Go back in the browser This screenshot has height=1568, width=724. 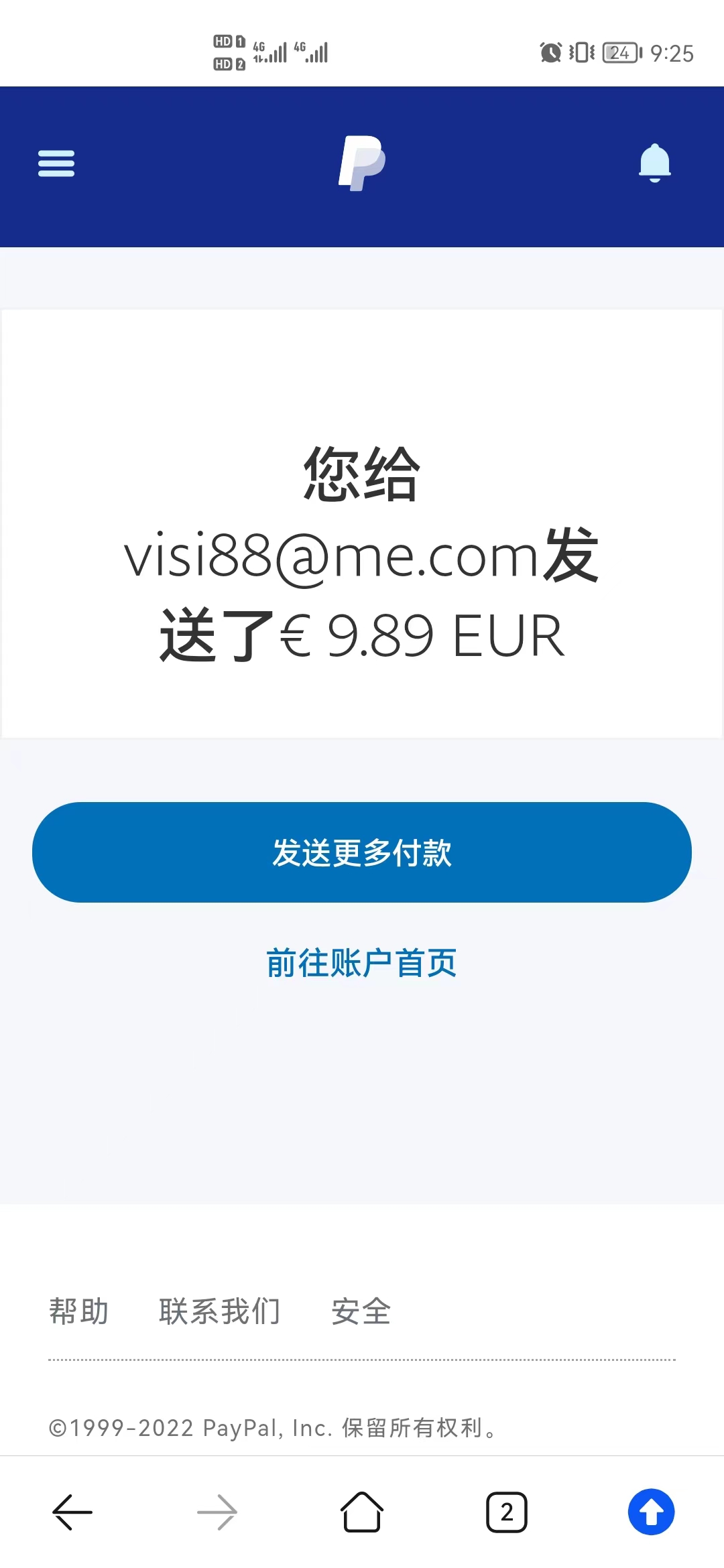pos(72,1512)
